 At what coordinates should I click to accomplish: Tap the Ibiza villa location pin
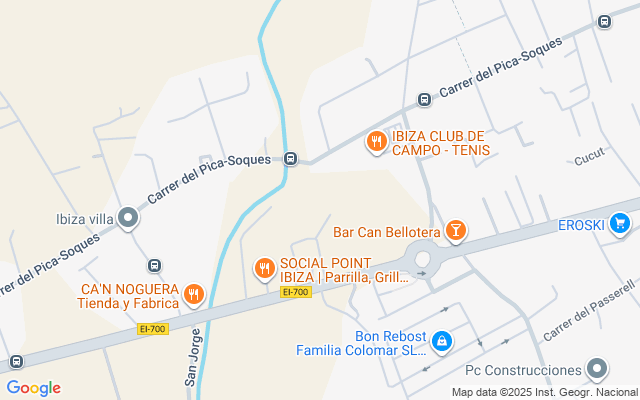pos(128,218)
